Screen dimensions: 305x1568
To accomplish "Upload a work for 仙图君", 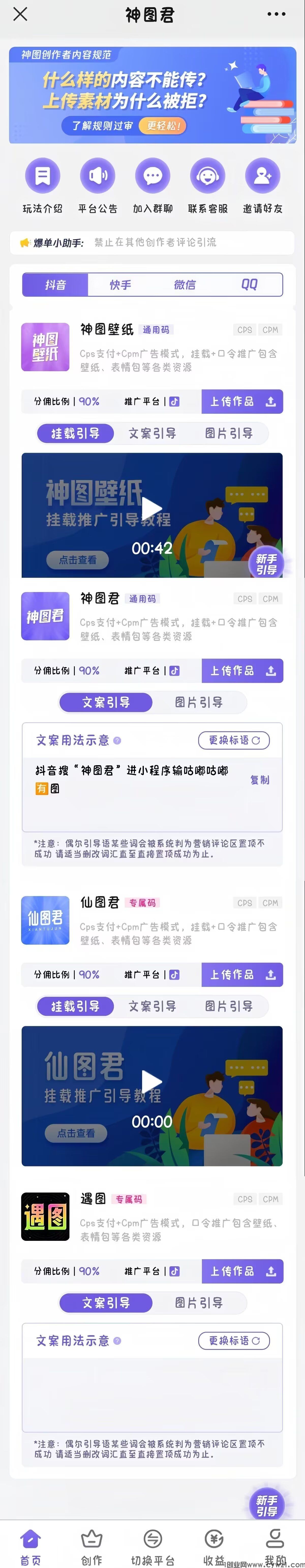I will point(242,974).
